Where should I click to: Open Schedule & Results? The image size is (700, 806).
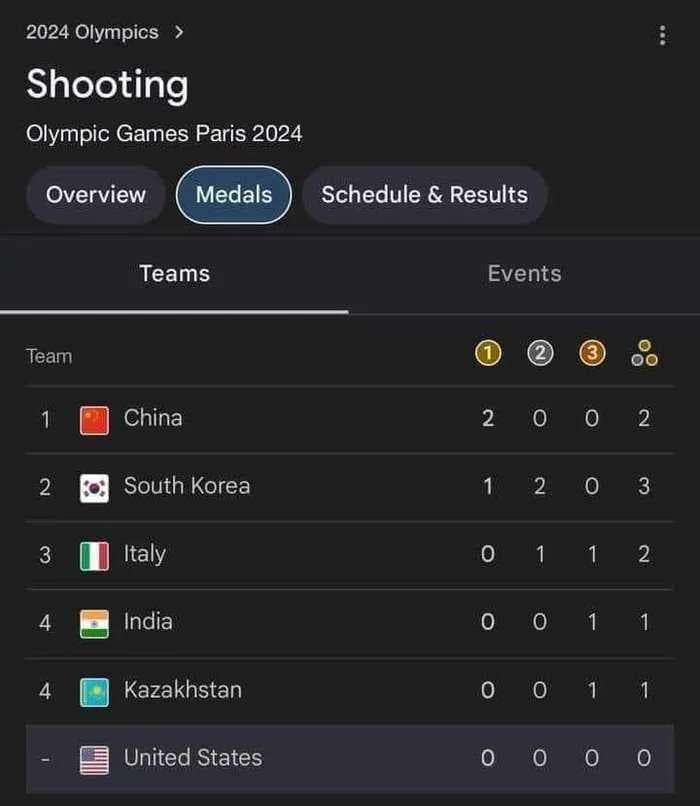[x=424, y=194]
